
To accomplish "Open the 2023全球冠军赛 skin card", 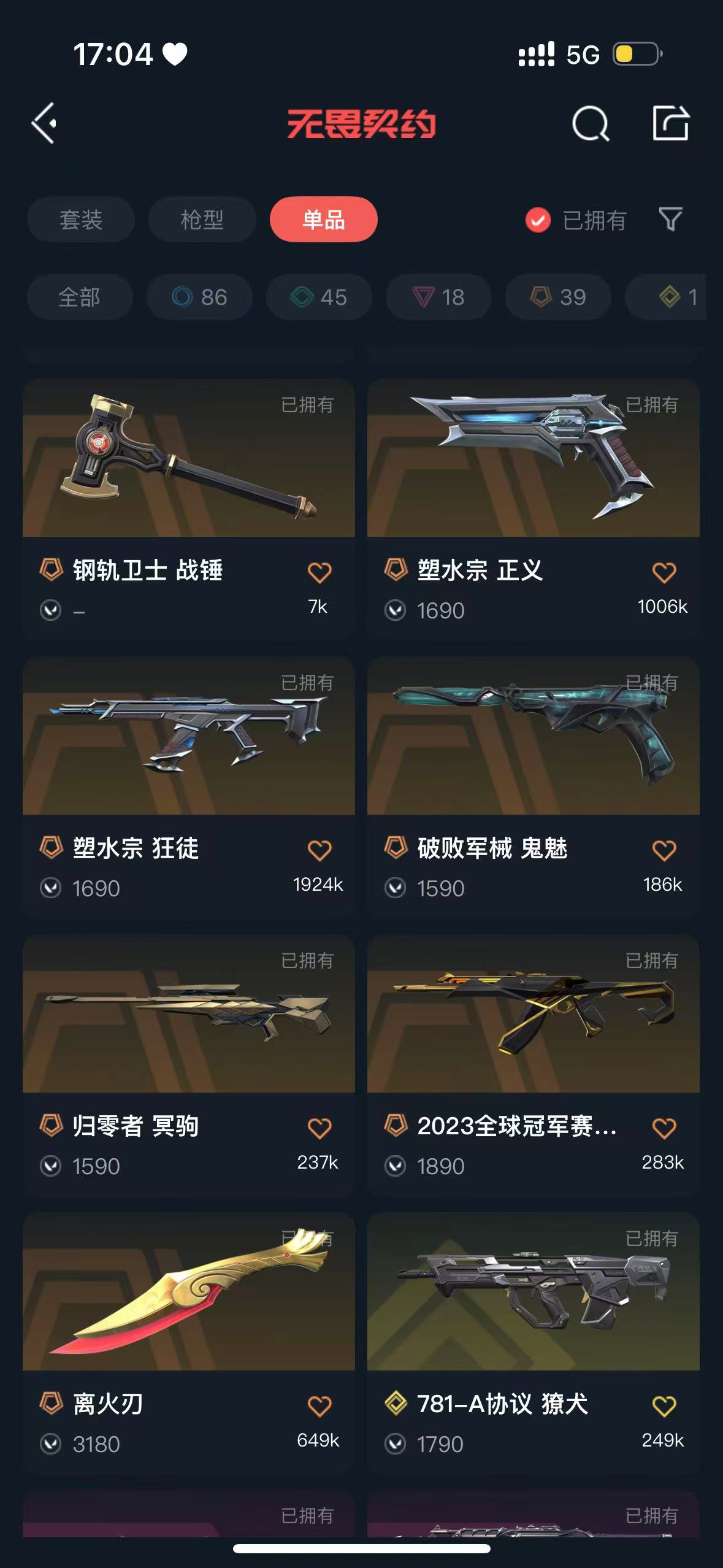I will 534,1066.
